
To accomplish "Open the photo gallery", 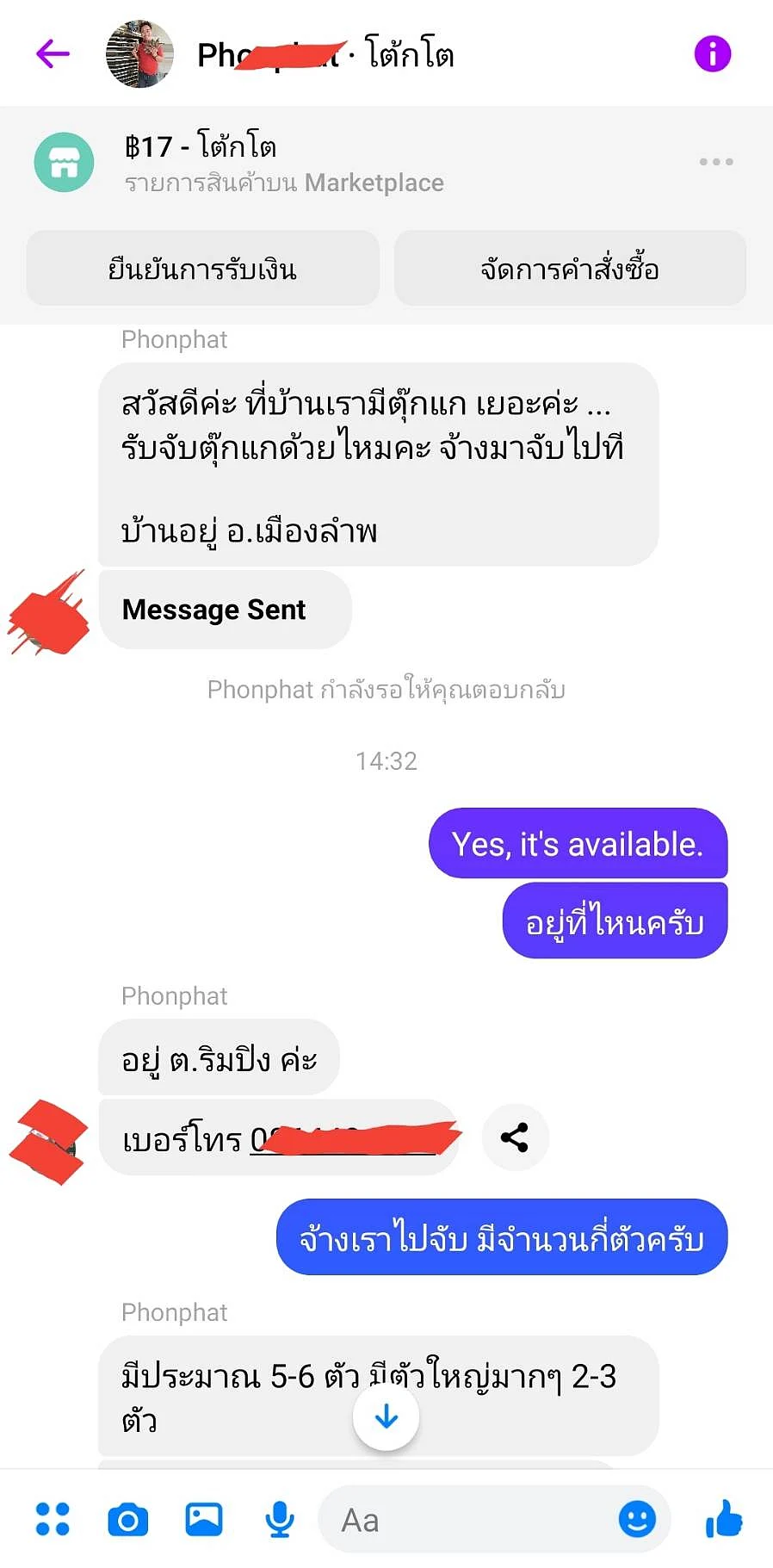I will (204, 1519).
